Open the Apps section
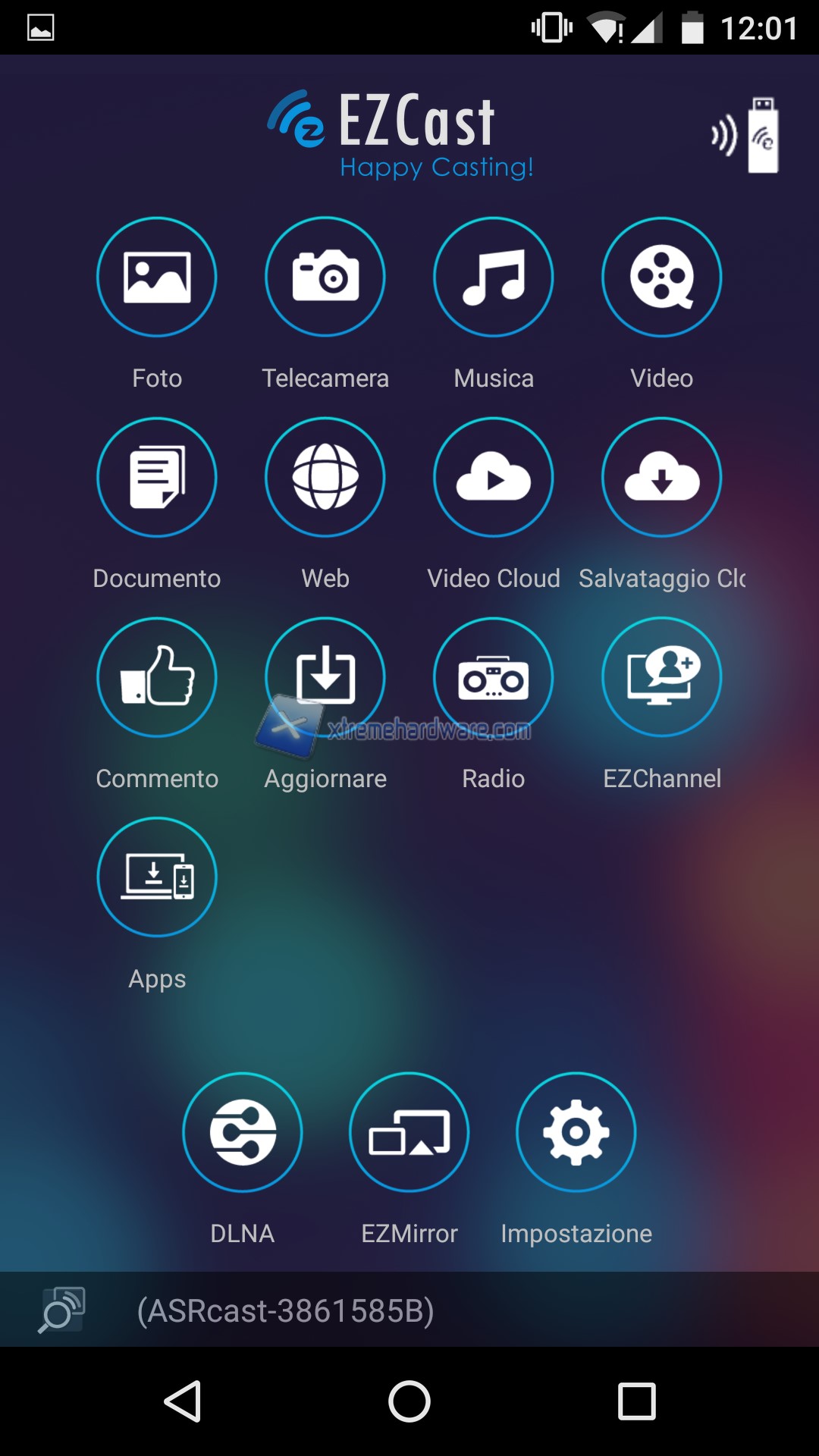 (x=157, y=878)
